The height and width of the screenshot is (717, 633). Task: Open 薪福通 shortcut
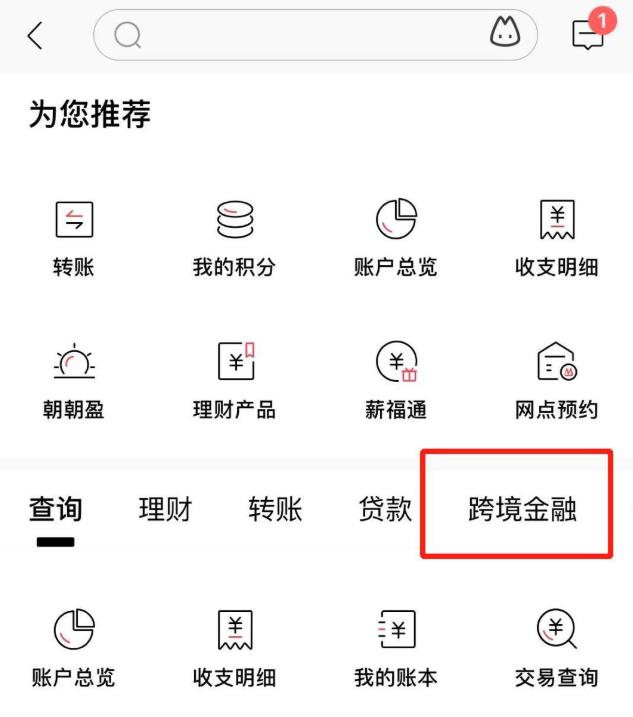point(396,380)
